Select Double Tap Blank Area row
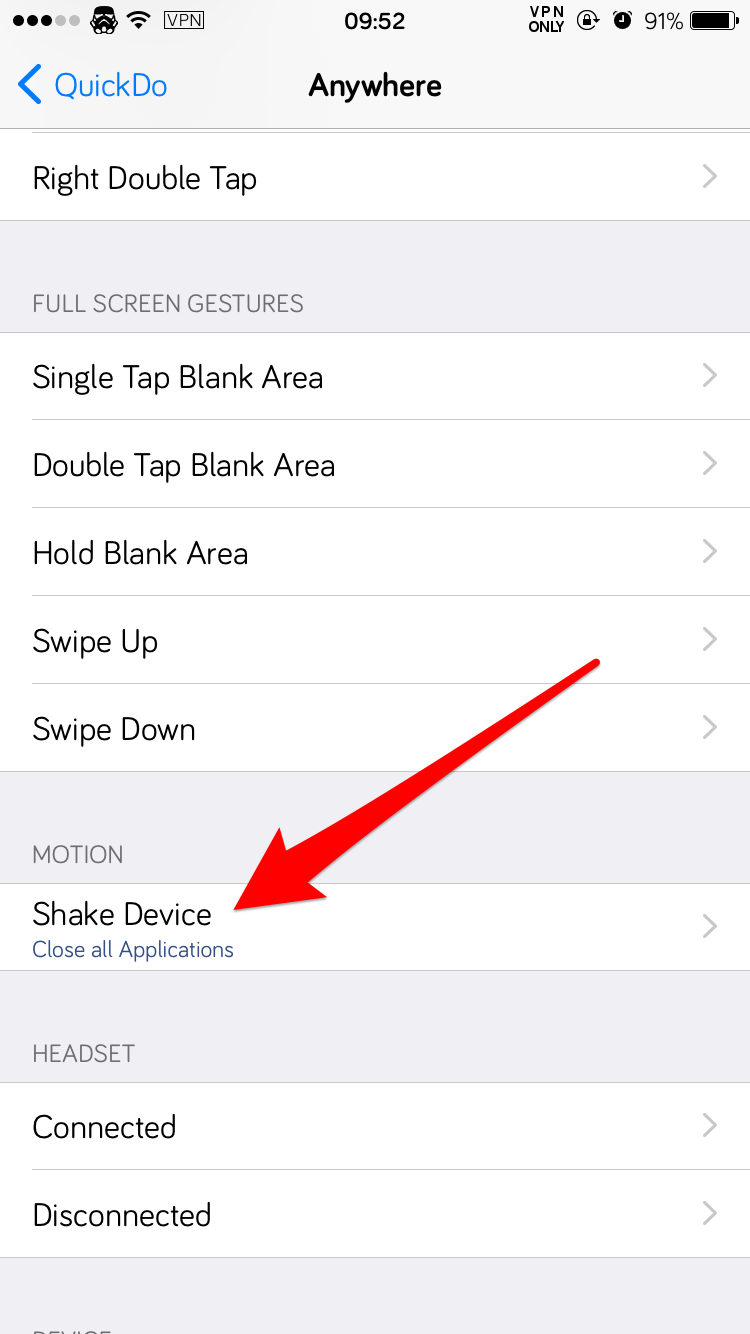Image resolution: width=750 pixels, height=1334 pixels. tap(375, 465)
